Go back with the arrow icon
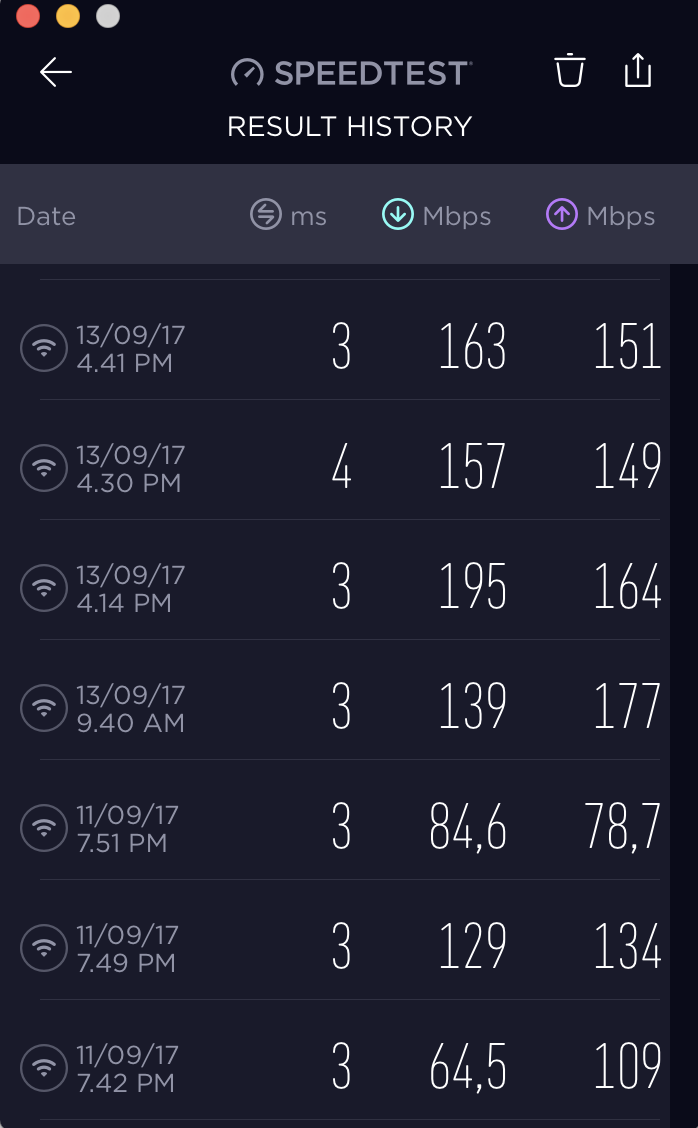 point(55,72)
